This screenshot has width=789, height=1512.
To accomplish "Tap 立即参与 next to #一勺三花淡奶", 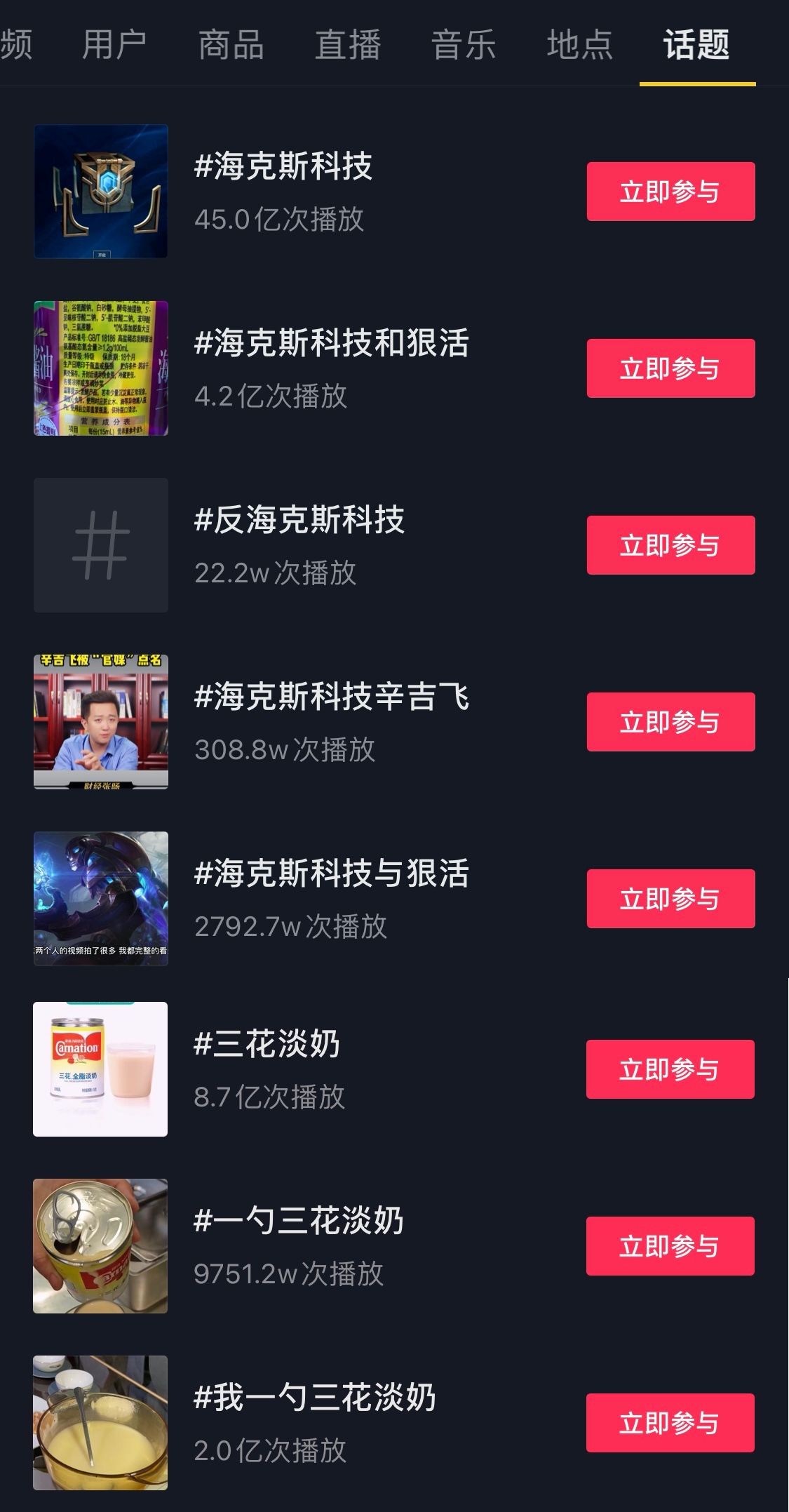I will coord(670,1246).
